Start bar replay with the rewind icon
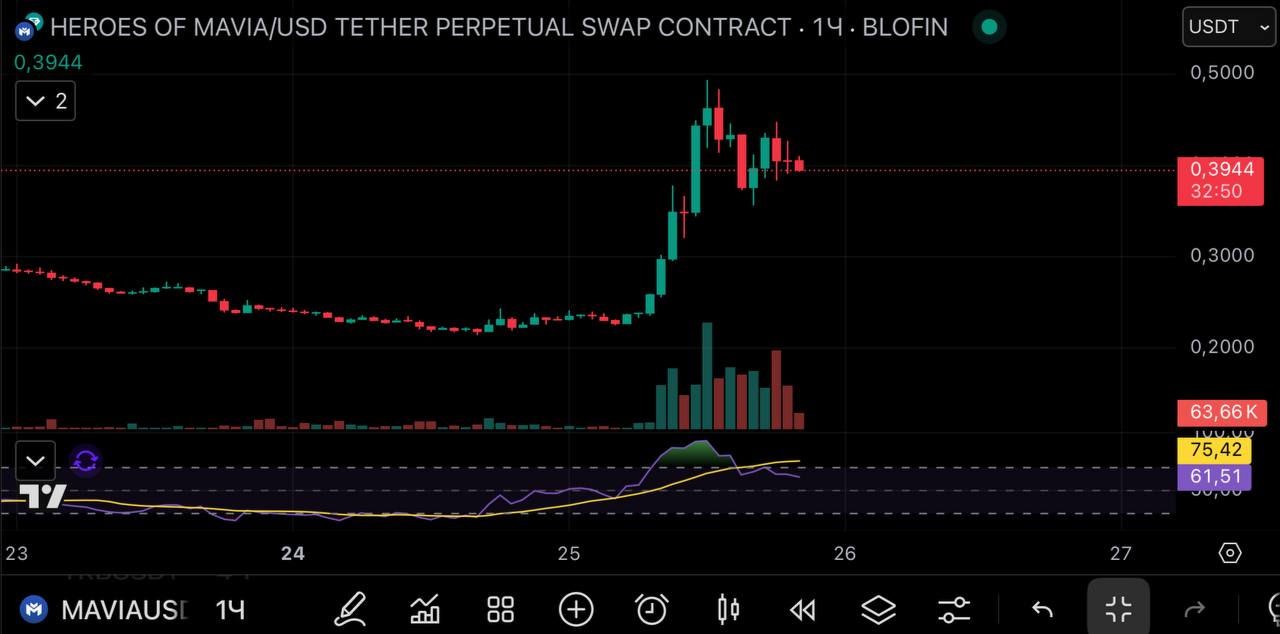 point(802,609)
